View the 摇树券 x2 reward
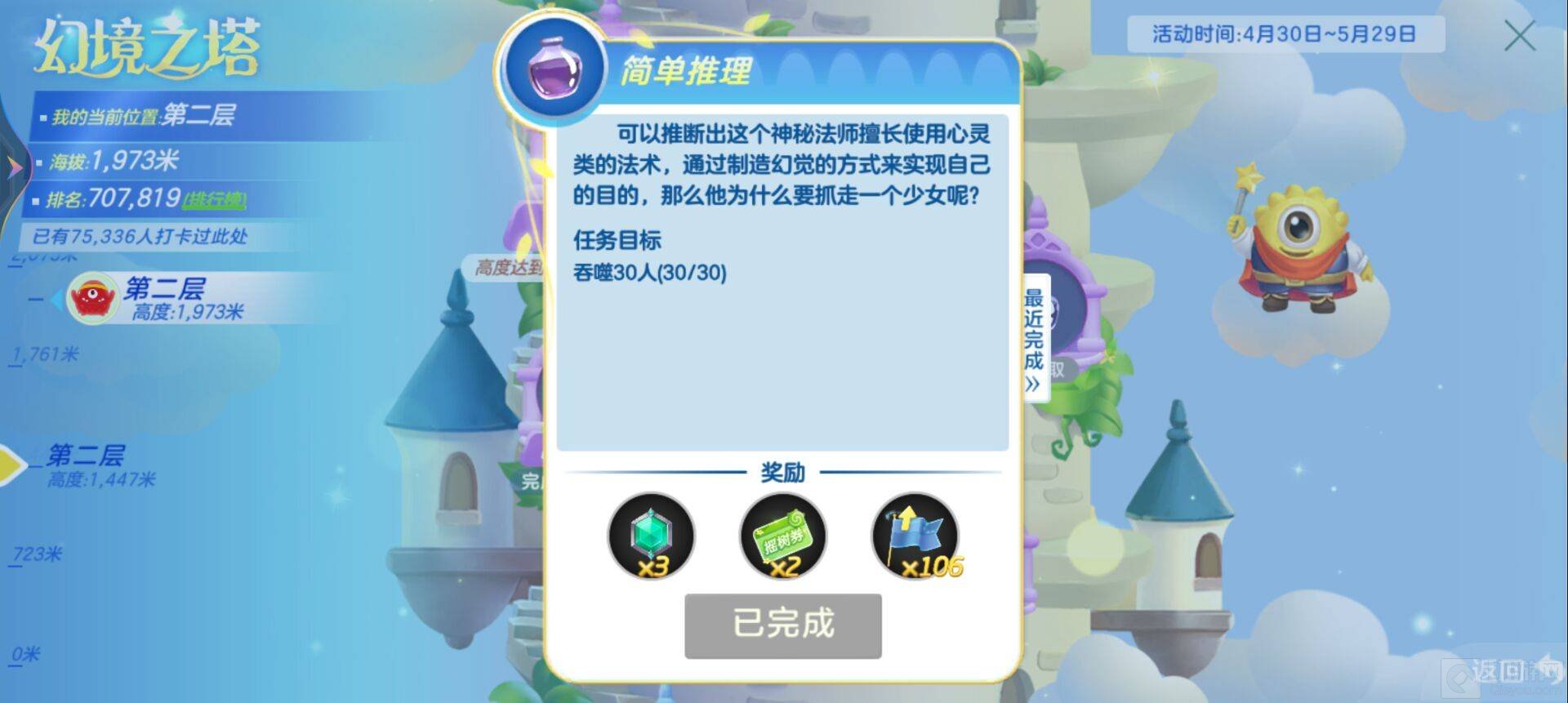The height and width of the screenshot is (703, 1568). (x=782, y=536)
